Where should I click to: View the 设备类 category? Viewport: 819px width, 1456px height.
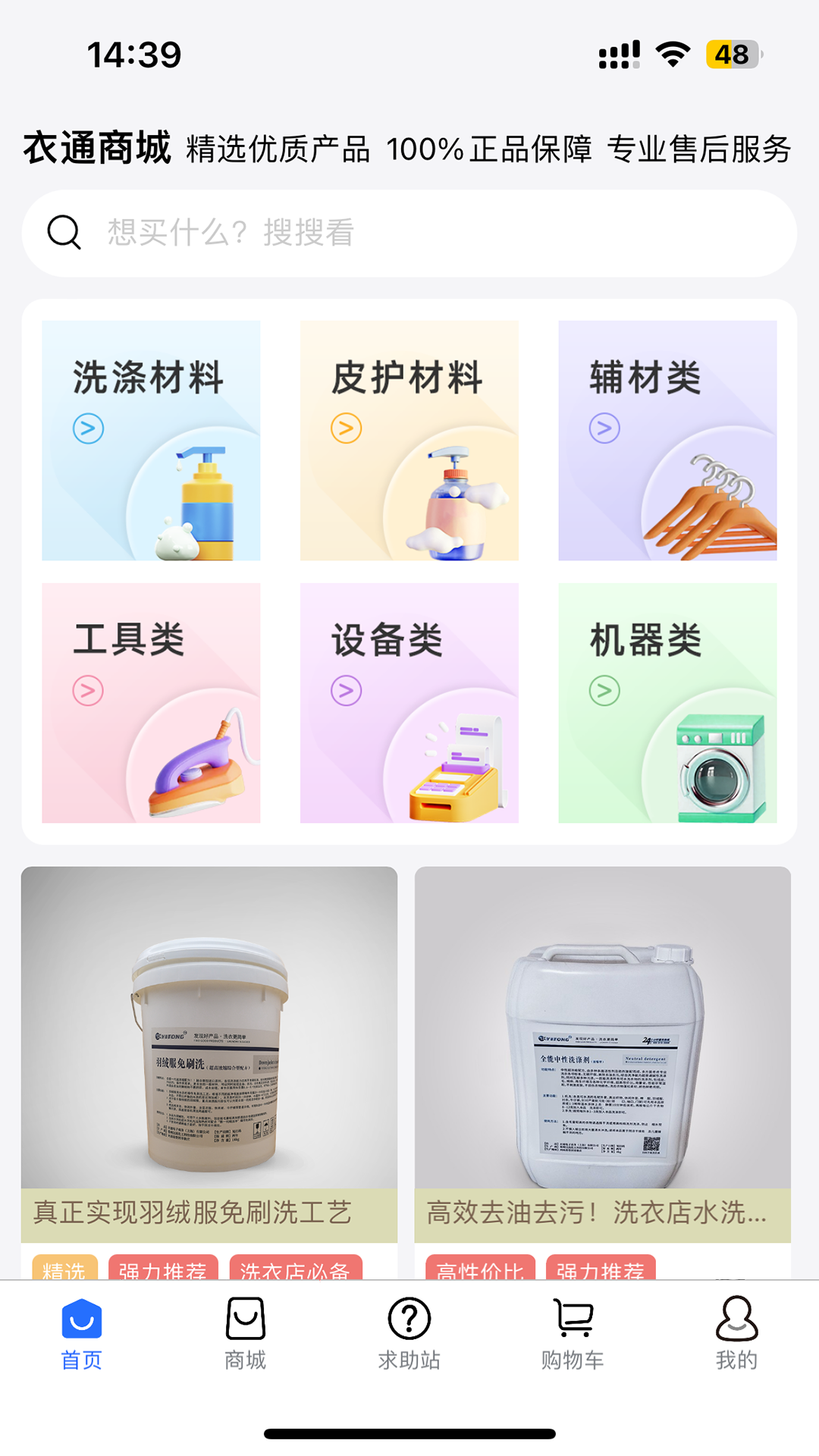(409, 703)
